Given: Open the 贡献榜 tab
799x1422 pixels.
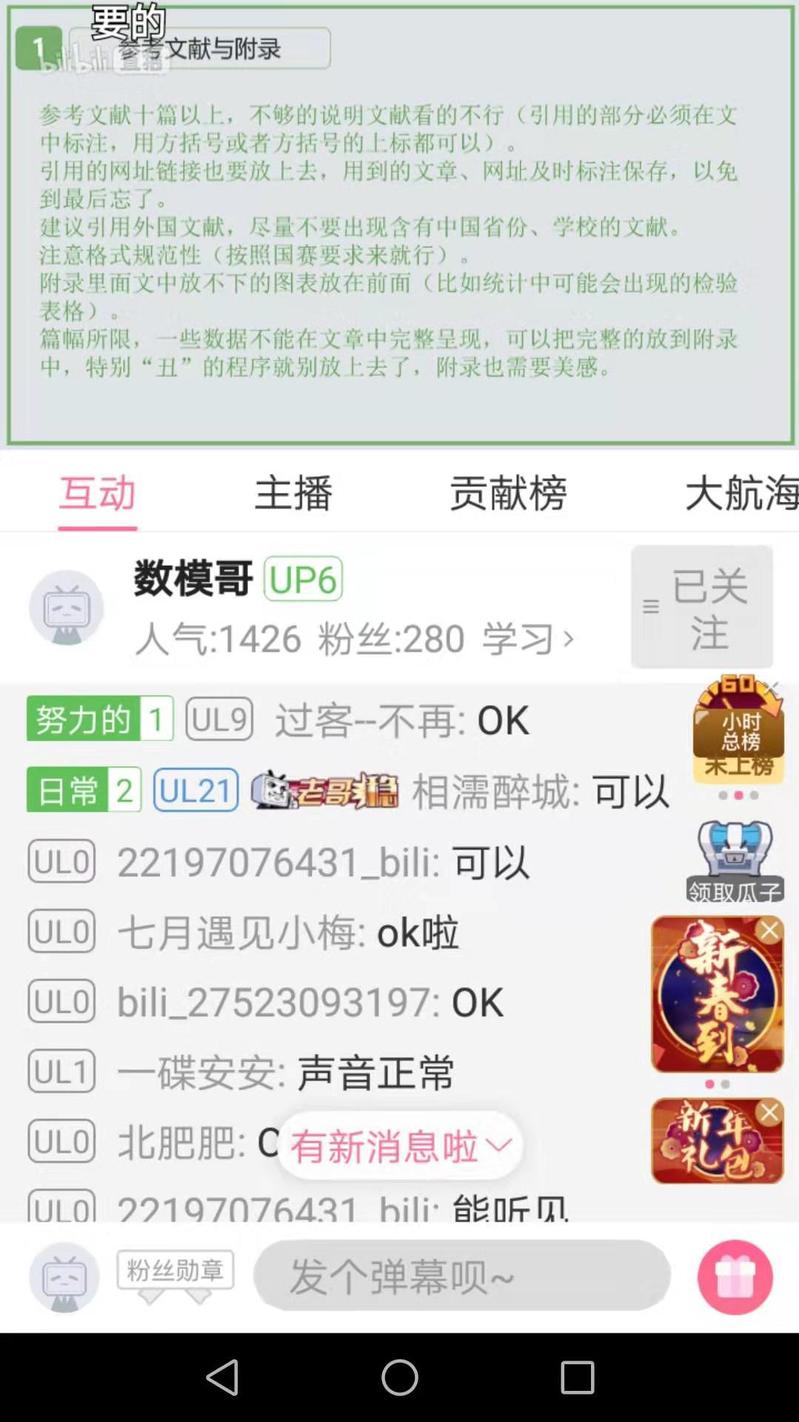Looking at the screenshot, I should [x=508, y=493].
